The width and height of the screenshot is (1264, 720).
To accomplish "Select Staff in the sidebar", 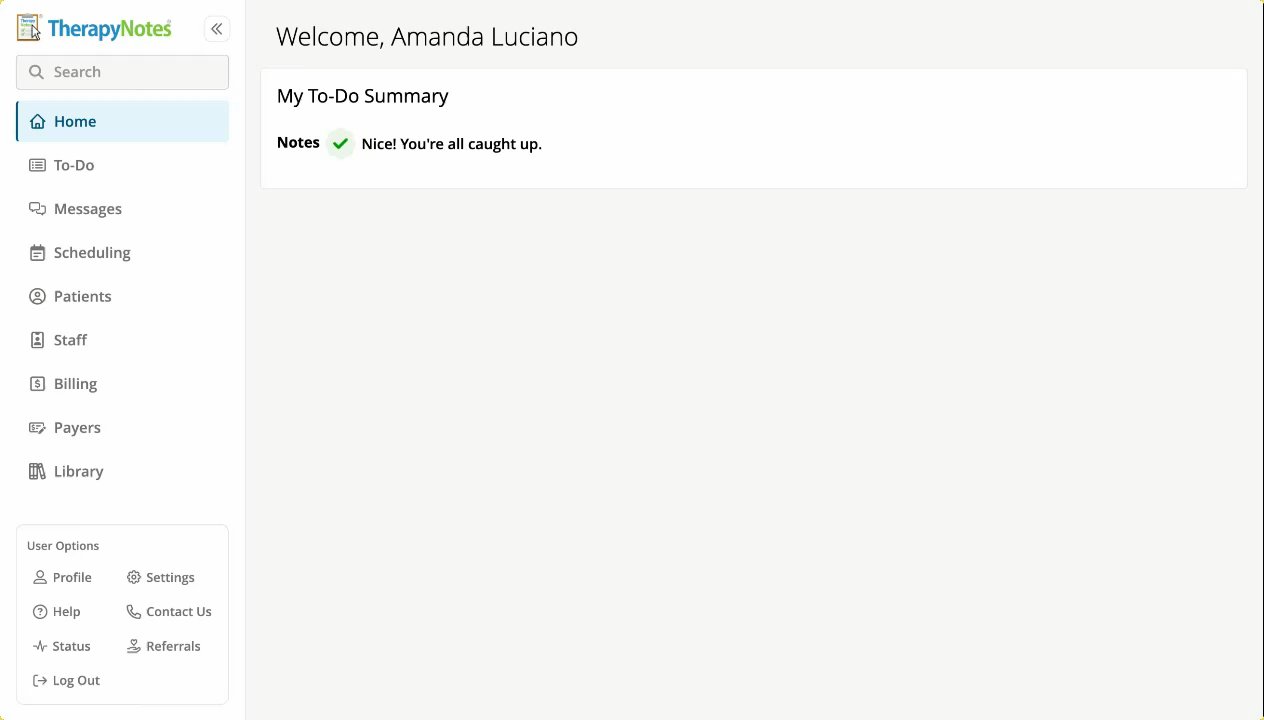I will click(70, 340).
